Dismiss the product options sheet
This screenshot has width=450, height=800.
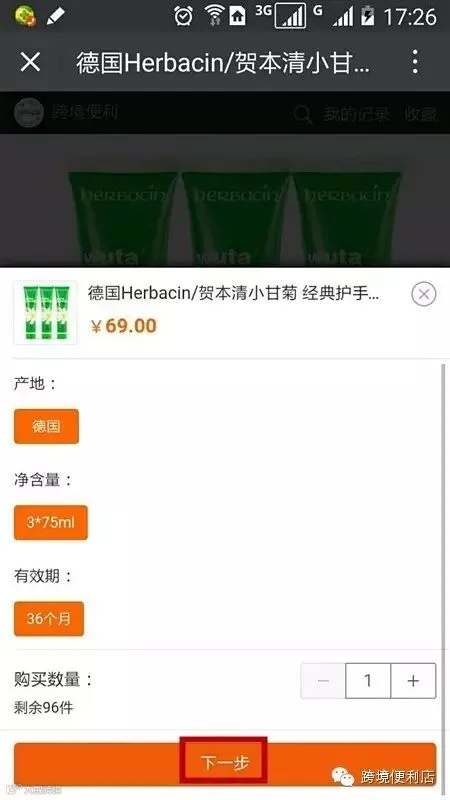point(423,294)
